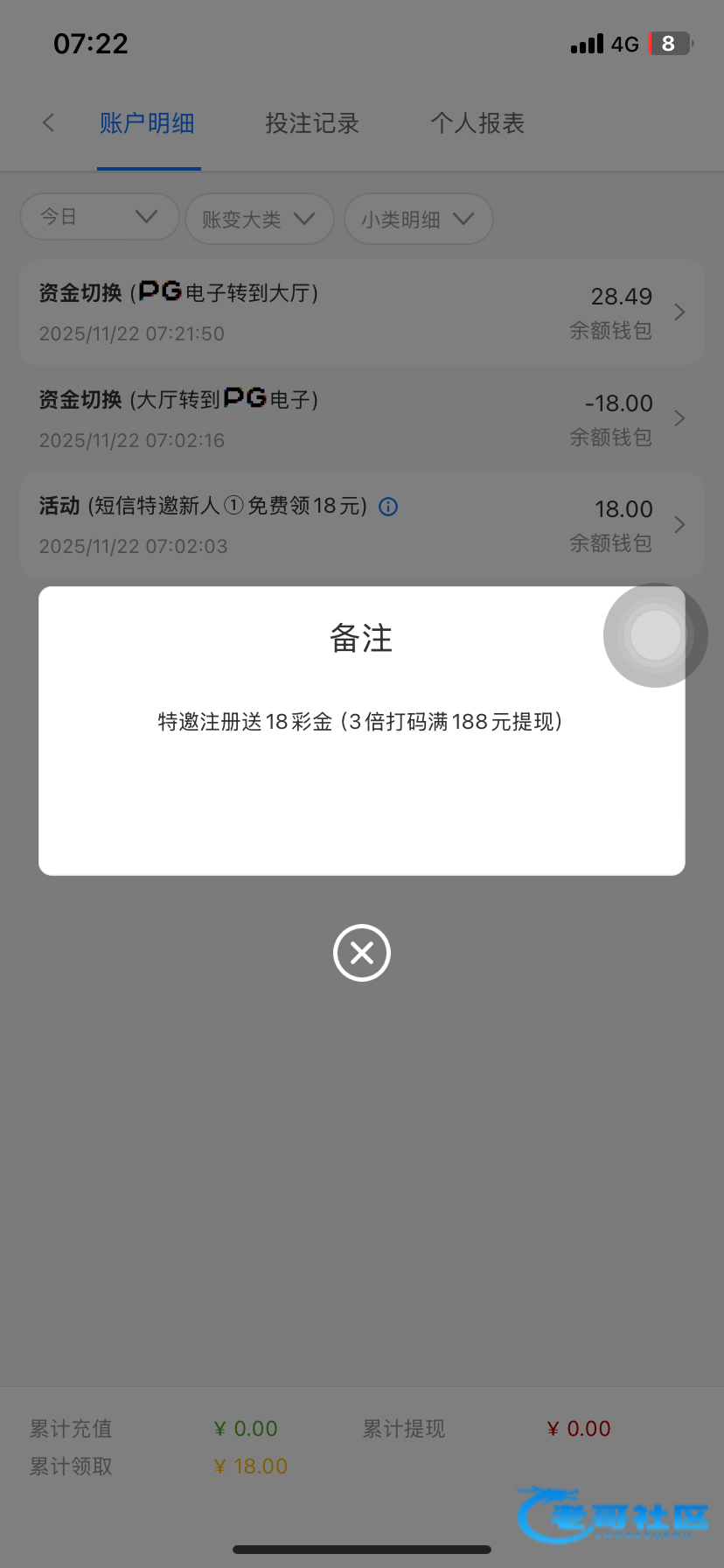Switch to the 个人报表 tab
Screen dimensions: 724x1568
pos(477,123)
